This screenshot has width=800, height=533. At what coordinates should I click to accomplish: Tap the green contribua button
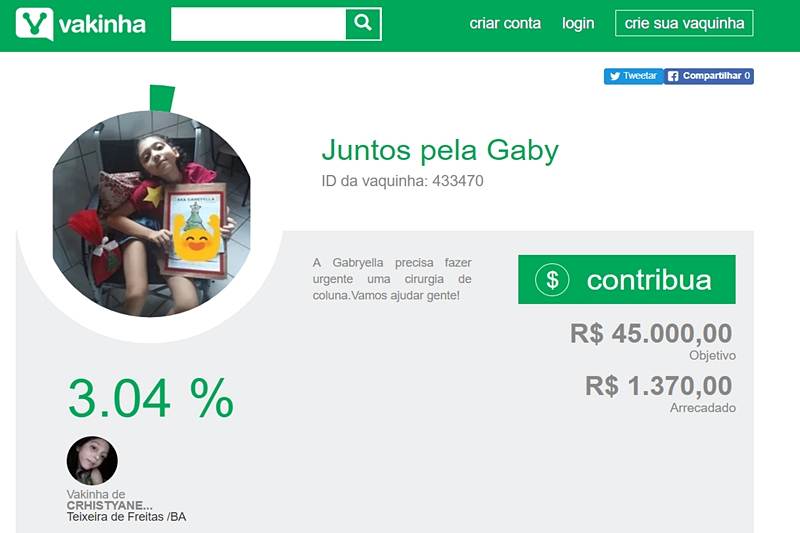pos(626,279)
